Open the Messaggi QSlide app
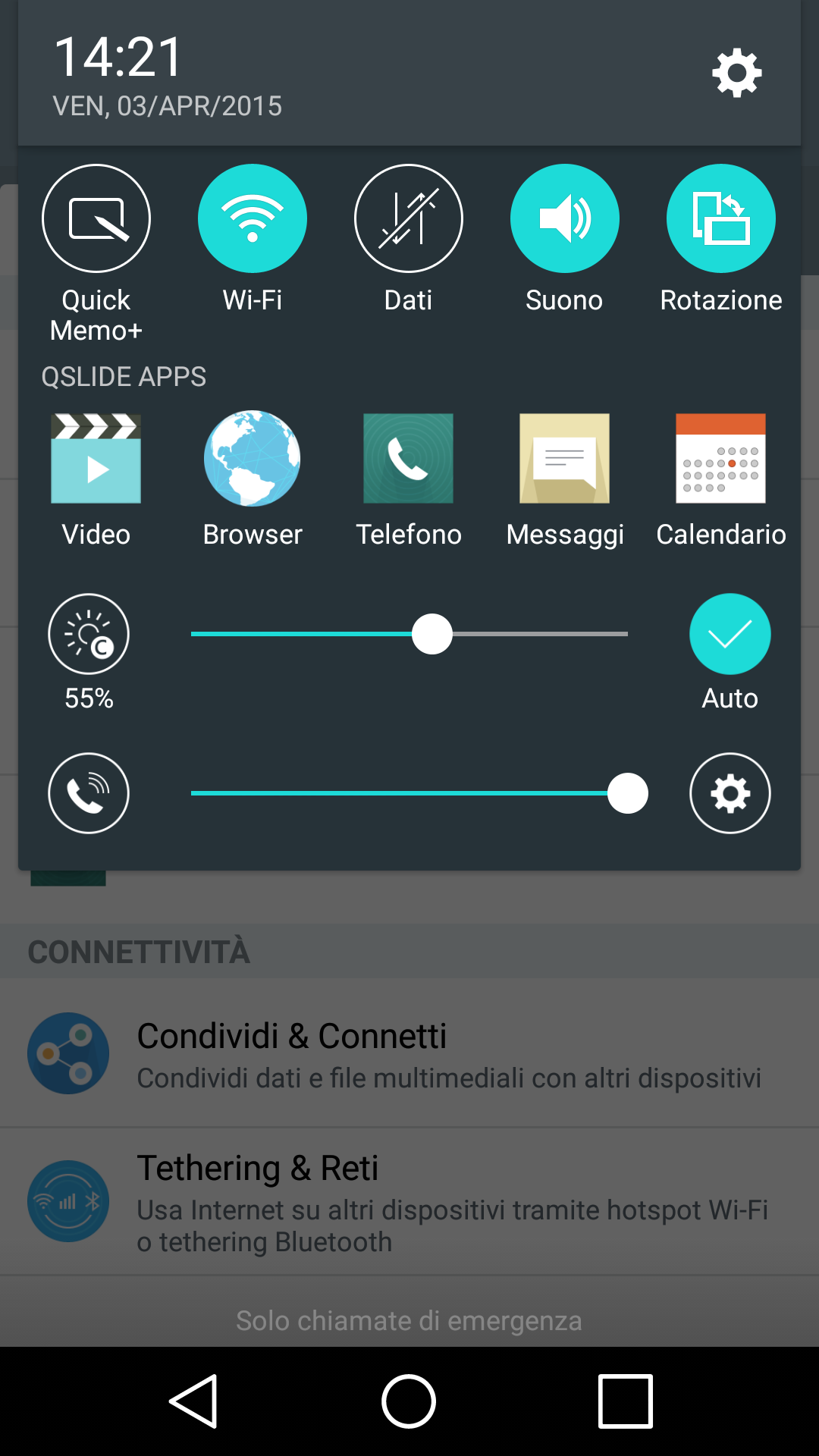Screen dimensions: 819x1456 (x=565, y=458)
